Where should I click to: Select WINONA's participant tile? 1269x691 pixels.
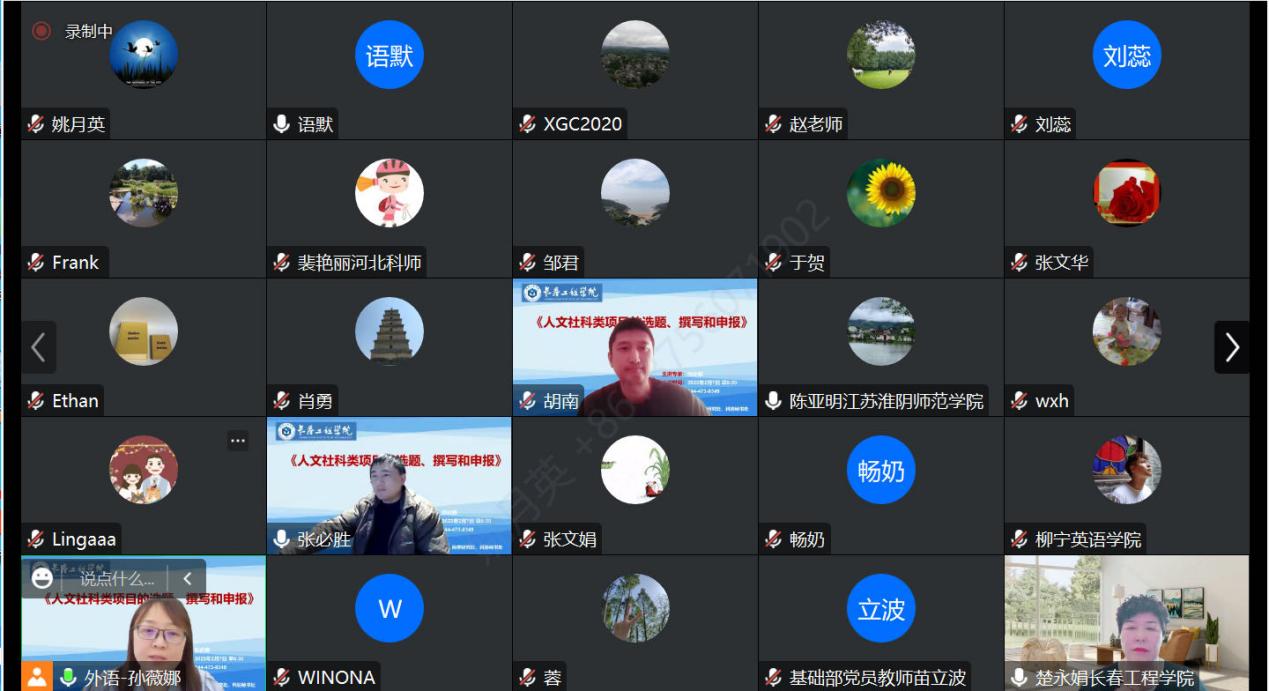(389, 620)
